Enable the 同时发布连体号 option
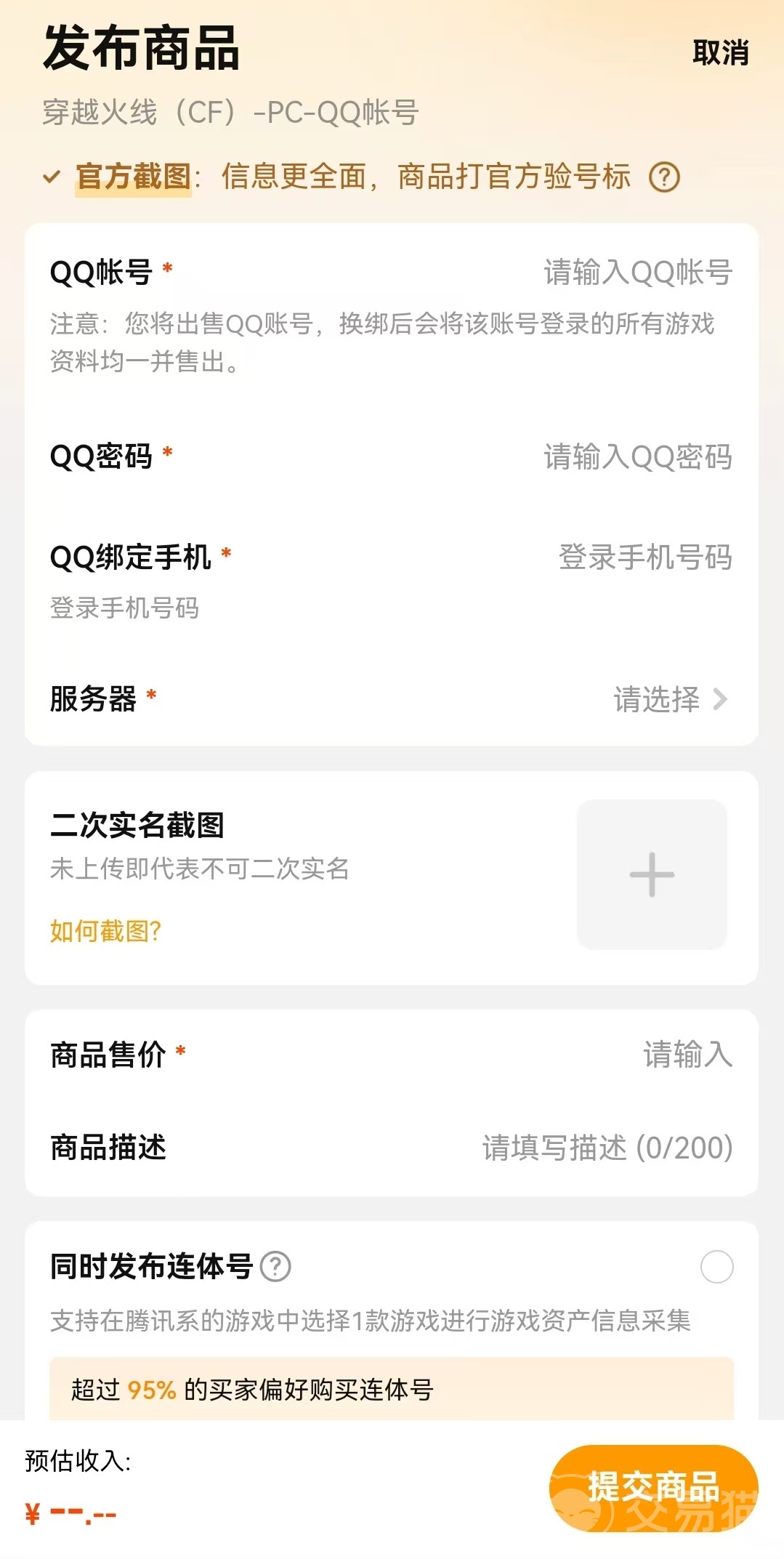 coord(716,1267)
